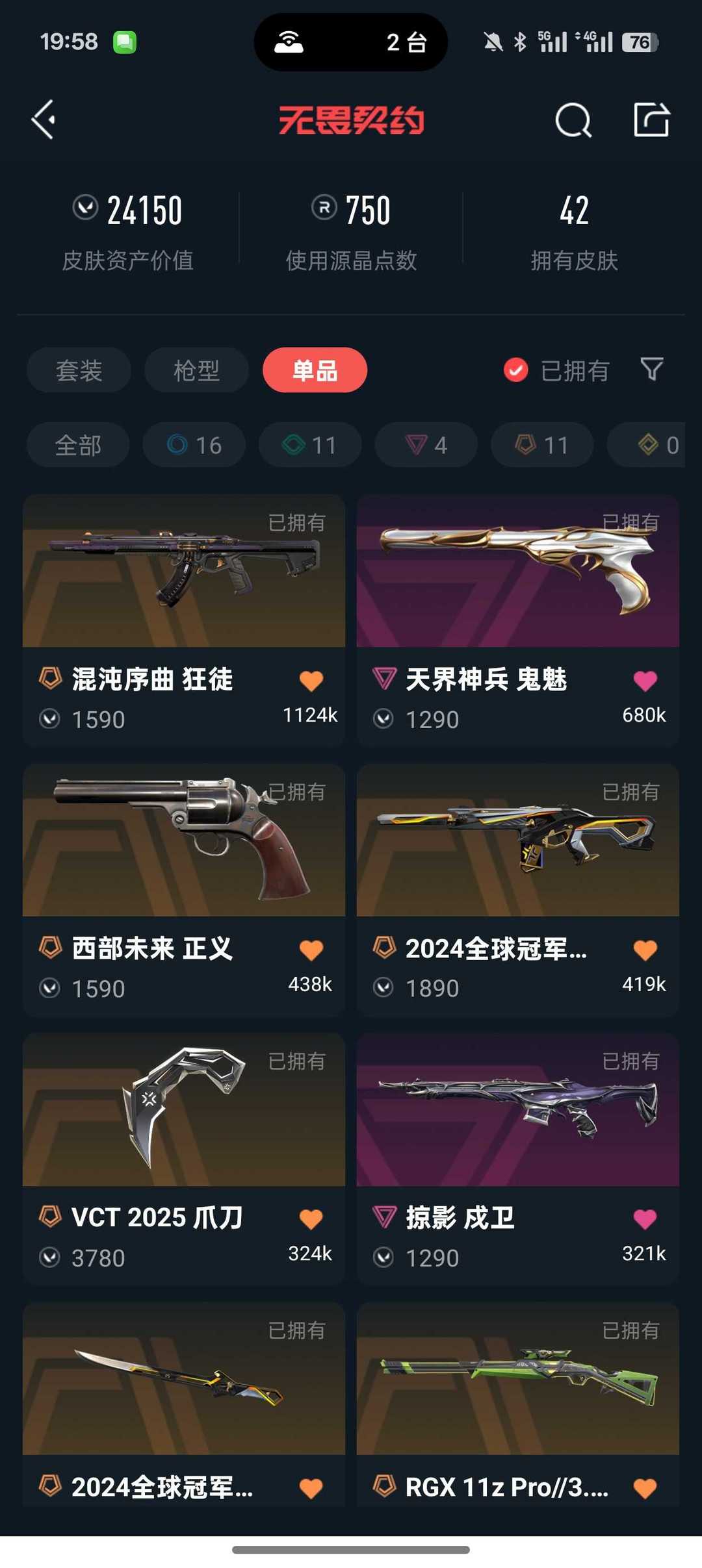
Task: Switch to the 枪型 tab
Action: 196,370
